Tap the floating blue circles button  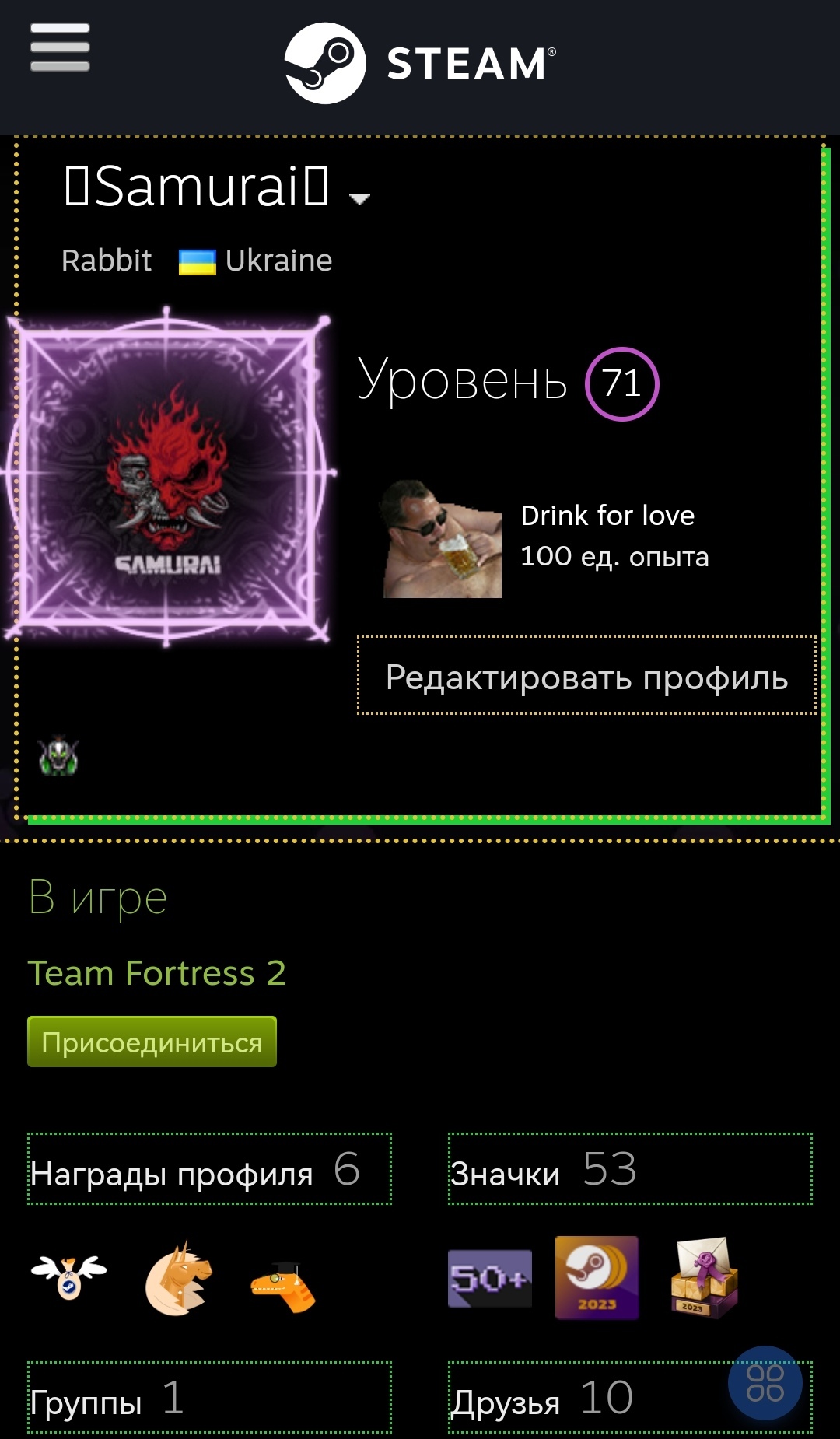coord(765,1383)
